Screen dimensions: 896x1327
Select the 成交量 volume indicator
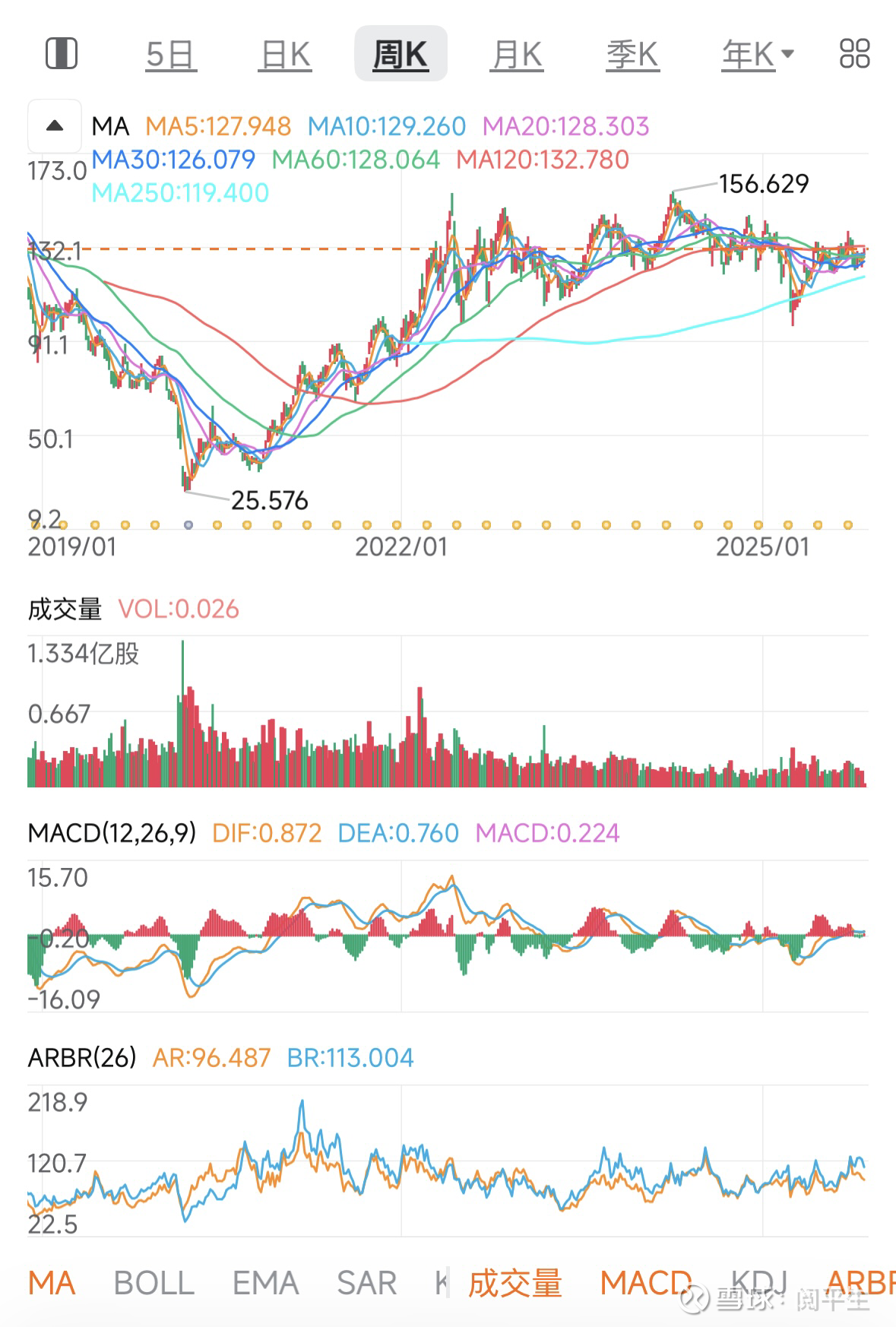(515, 1282)
